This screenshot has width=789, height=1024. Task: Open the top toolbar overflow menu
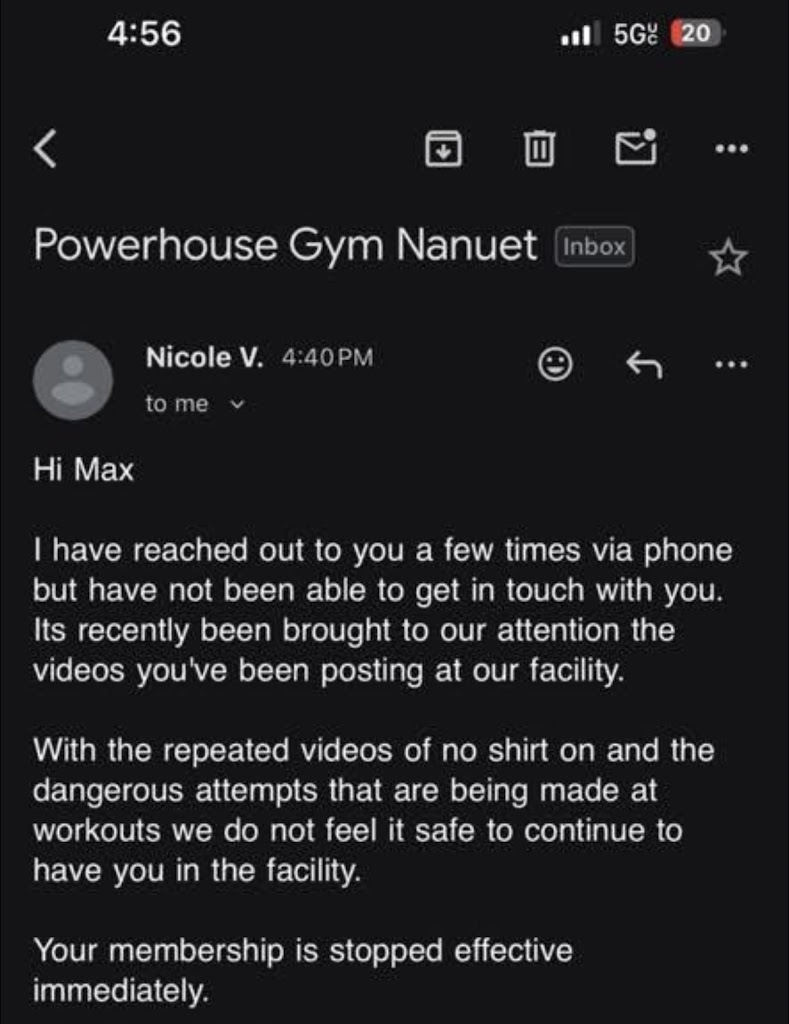pos(731,148)
